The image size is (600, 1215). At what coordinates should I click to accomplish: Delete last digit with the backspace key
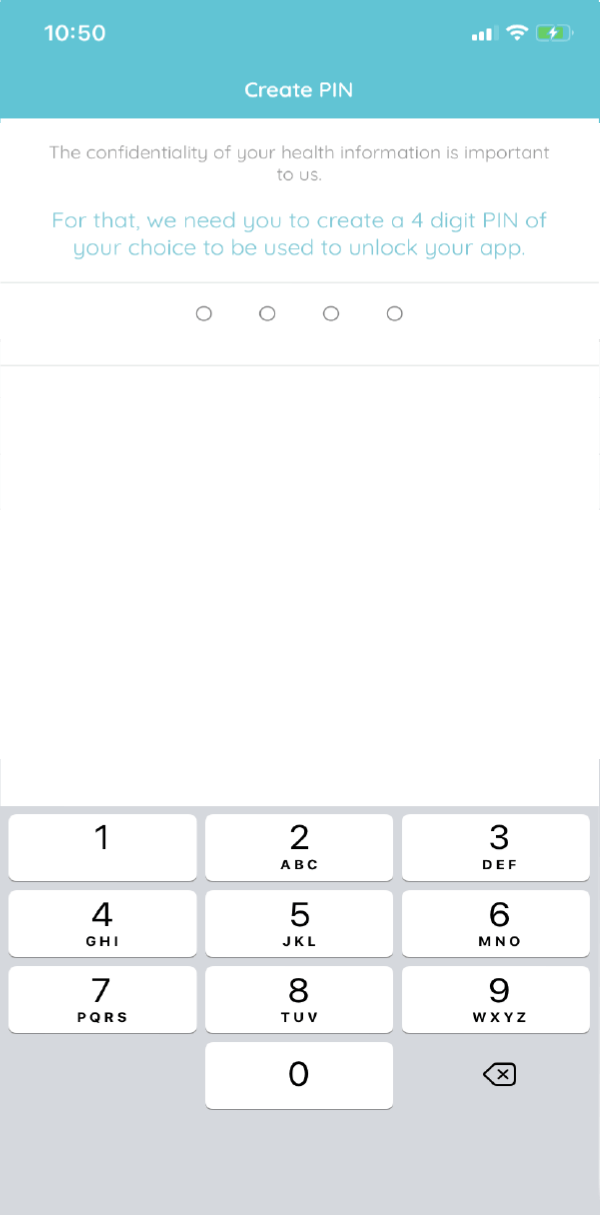click(x=499, y=1075)
